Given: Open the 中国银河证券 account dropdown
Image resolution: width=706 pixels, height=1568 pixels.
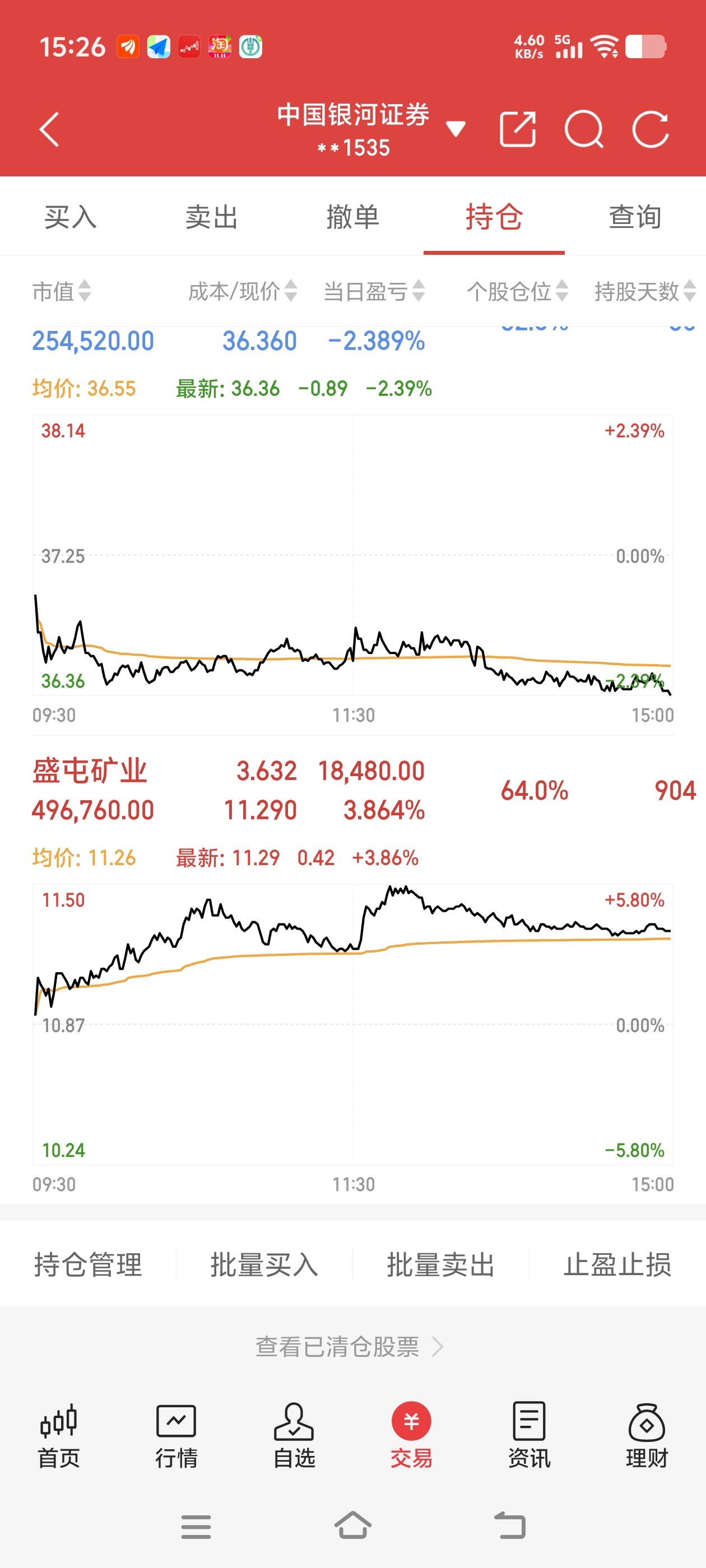Looking at the screenshot, I should point(455,128).
